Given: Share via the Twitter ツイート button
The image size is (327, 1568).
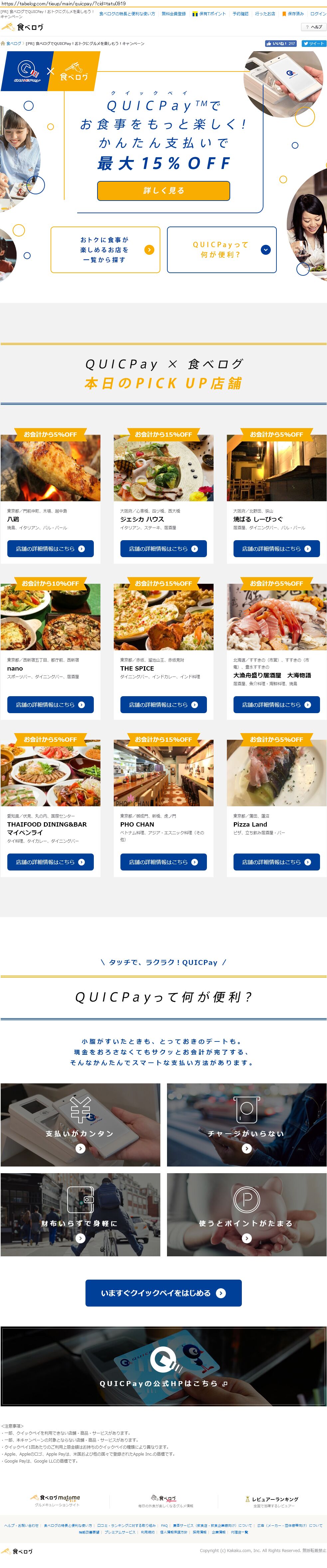Looking at the screenshot, I should tap(314, 44).
